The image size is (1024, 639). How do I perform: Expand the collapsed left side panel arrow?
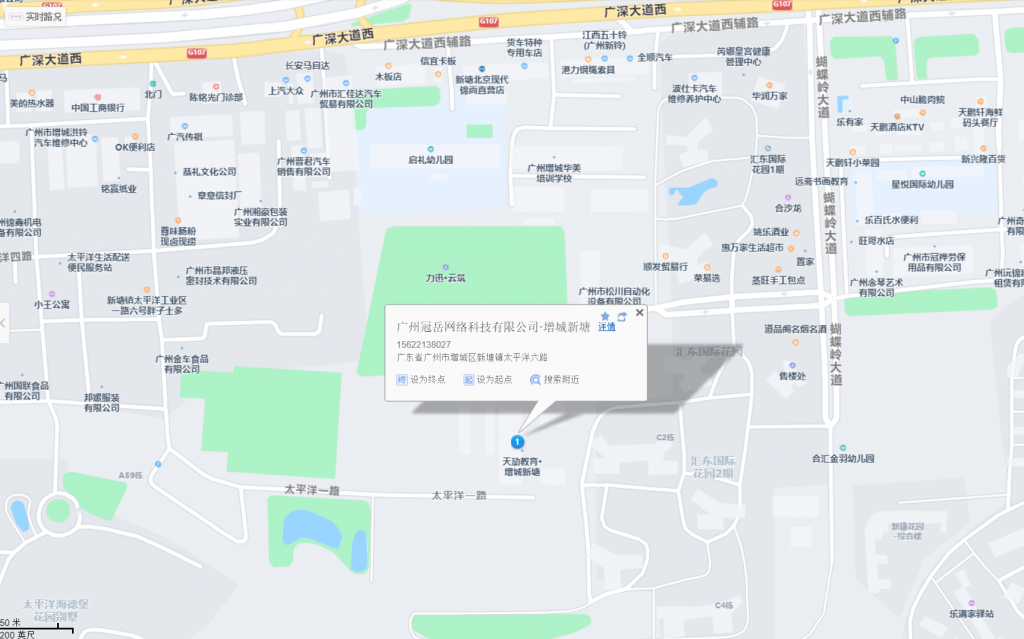(x=3, y=324)
